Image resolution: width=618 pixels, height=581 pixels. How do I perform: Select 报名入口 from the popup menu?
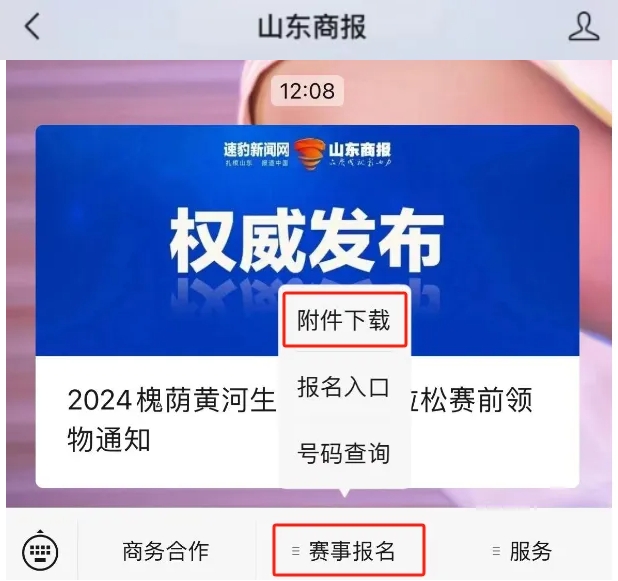pyautogui.click(x=343, y=387)
